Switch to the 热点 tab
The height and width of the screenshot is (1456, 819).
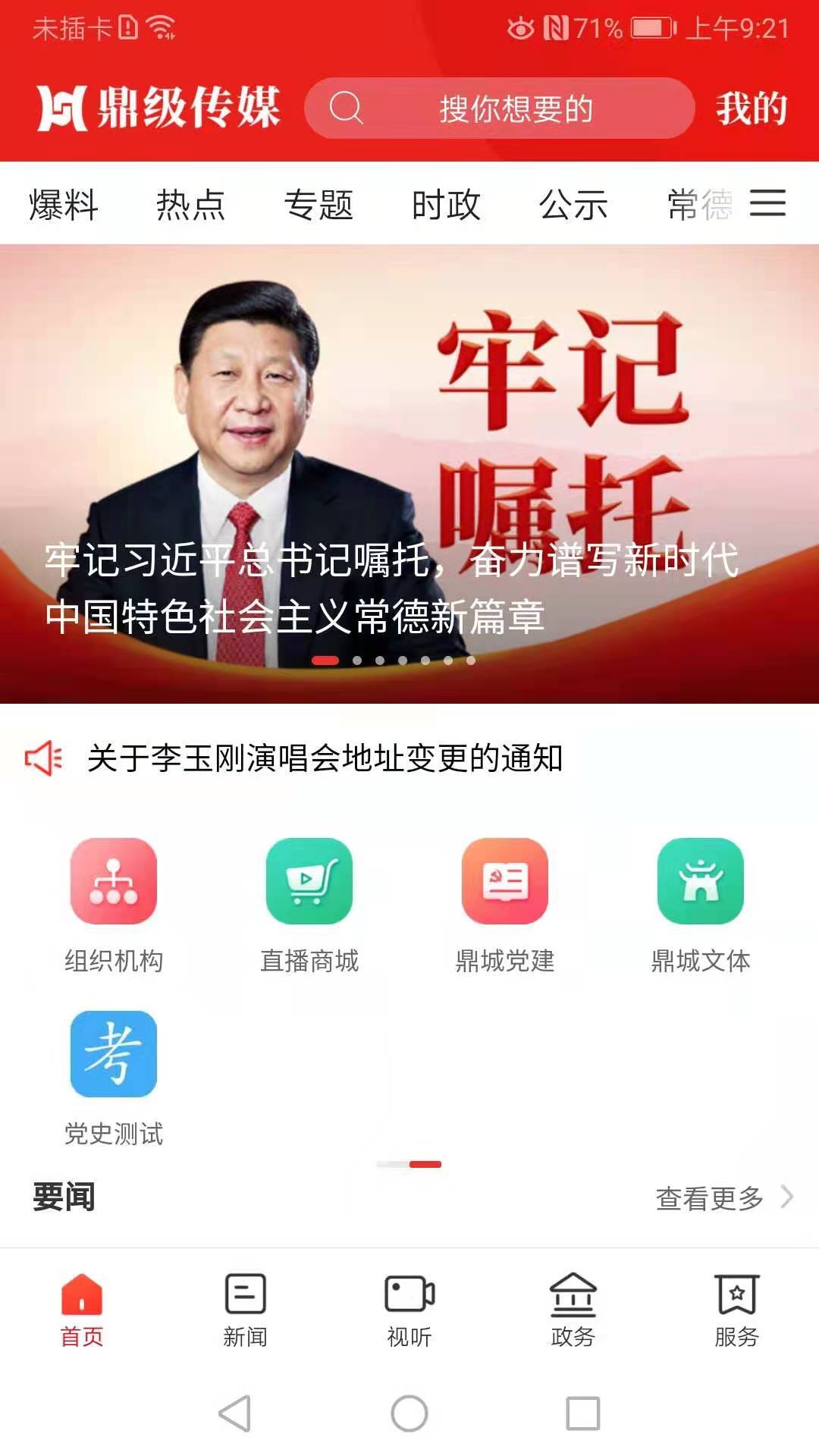point(190,205)
